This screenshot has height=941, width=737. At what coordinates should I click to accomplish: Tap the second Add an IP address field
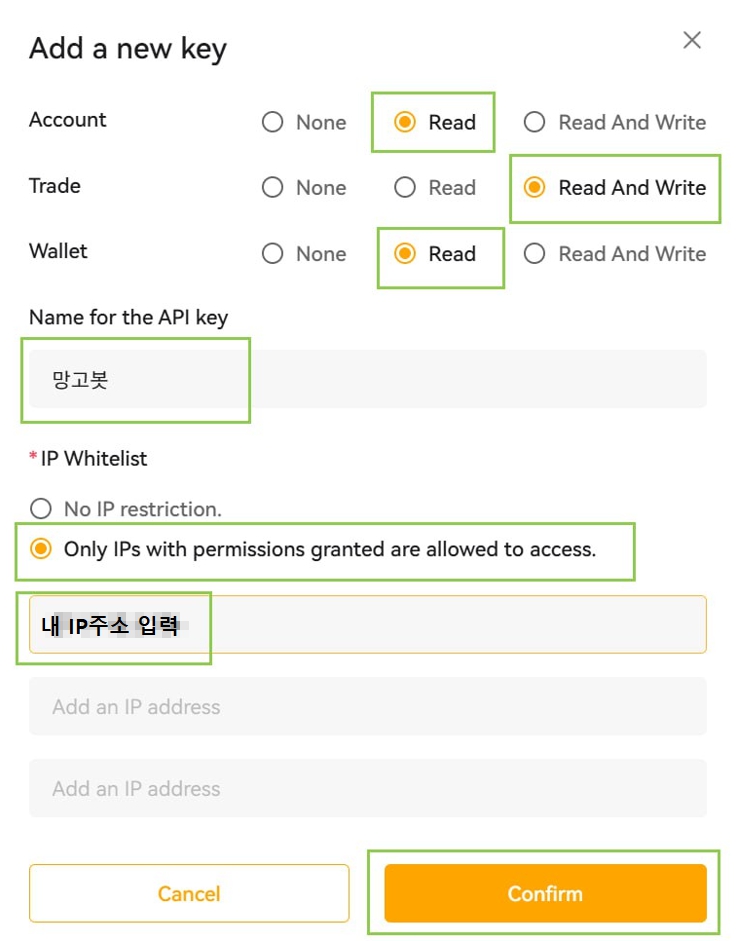pyautogui.click(x=367, y=706)
